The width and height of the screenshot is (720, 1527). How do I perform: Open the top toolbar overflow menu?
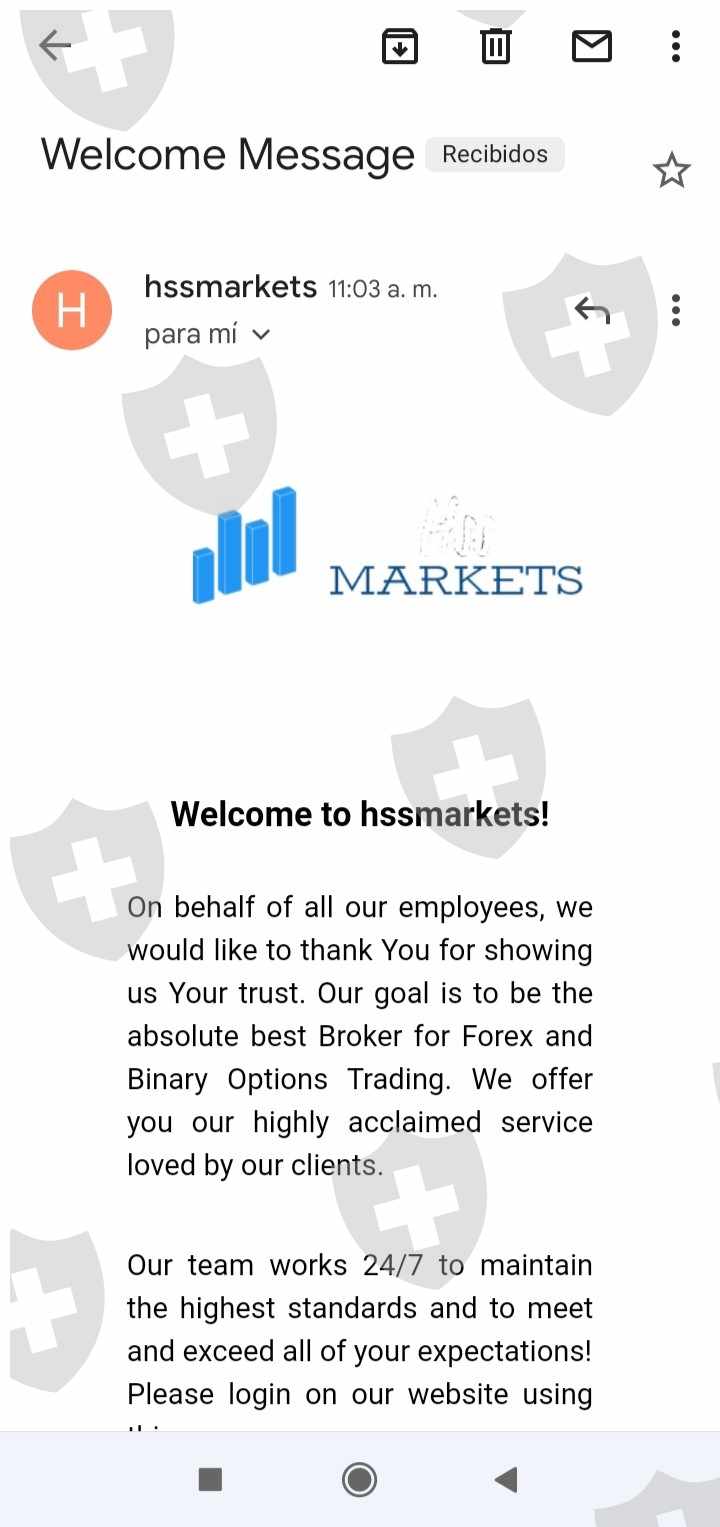pyautogui.click(x=676, y=46)
